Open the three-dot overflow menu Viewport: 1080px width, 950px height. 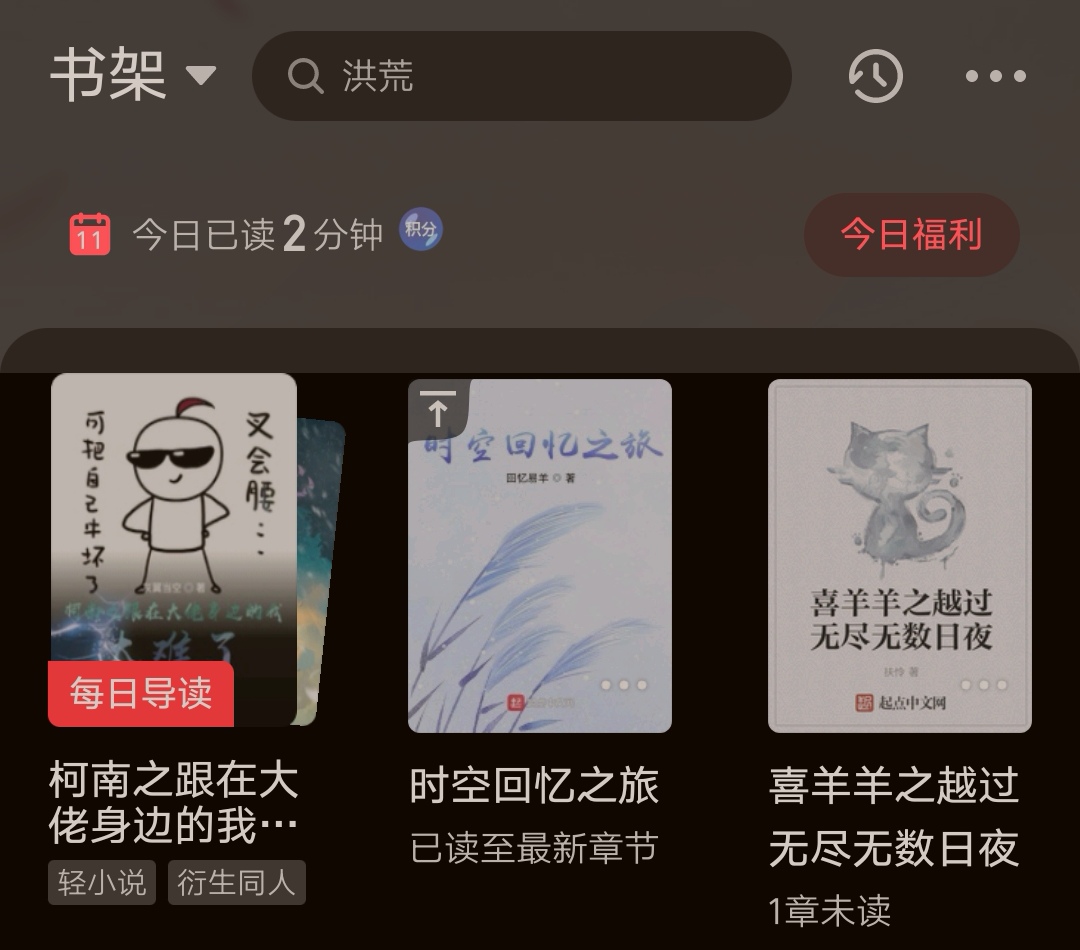coord(995,76)
